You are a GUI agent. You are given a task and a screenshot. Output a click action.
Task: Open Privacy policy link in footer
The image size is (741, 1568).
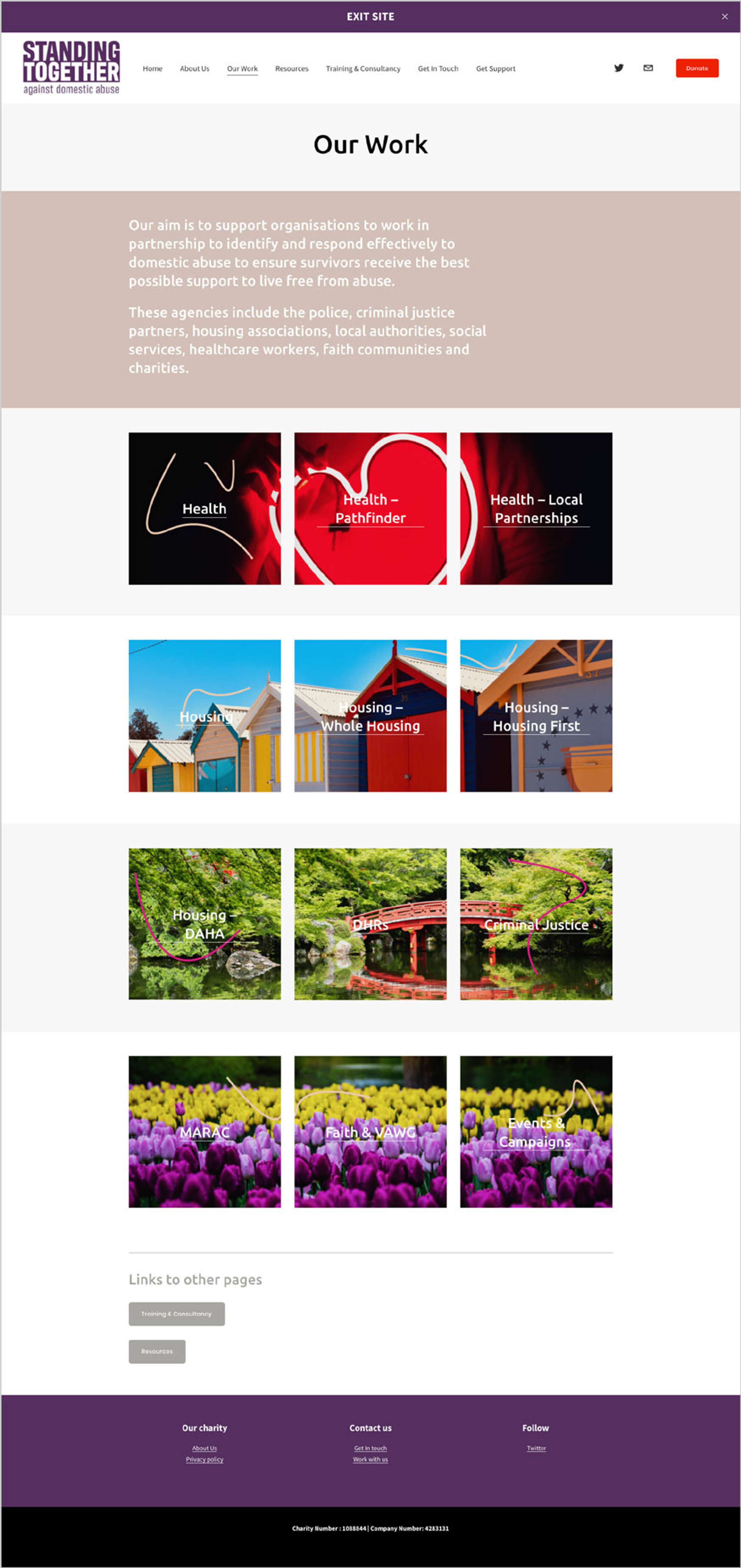[205, 1459]
